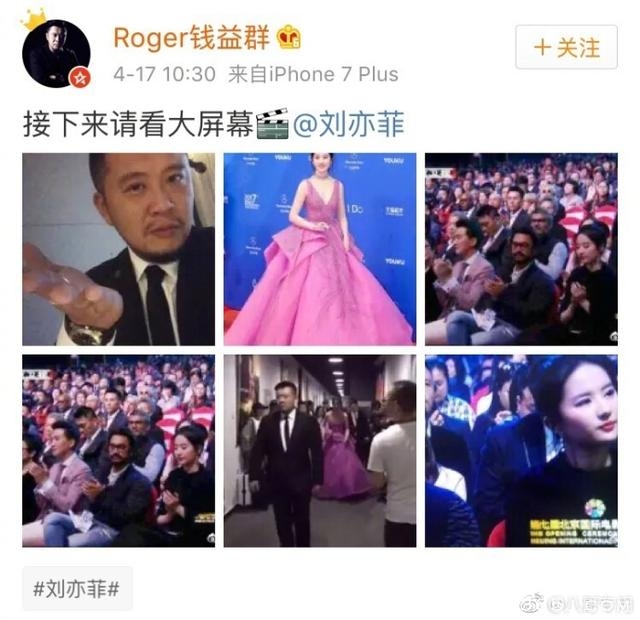Viewport: 640px width, 620px height.
Task: View the selfie photo with outstretched hand
Action: click(x=118, y=249)
